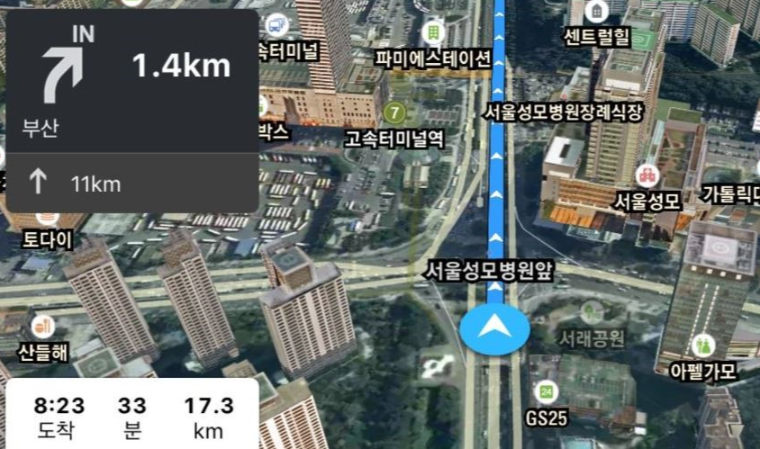Open the 부산 1.4km turn instruction card
The height and width of the screenshot is (449, 760).
point(132,80)
